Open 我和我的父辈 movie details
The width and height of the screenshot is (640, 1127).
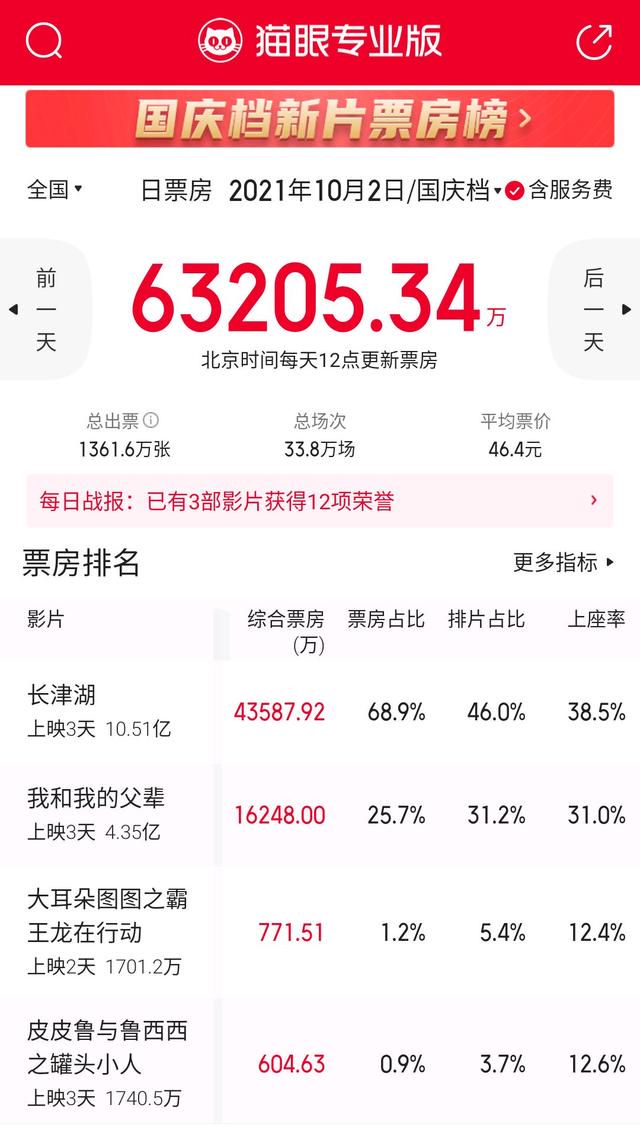coord(320,814)
